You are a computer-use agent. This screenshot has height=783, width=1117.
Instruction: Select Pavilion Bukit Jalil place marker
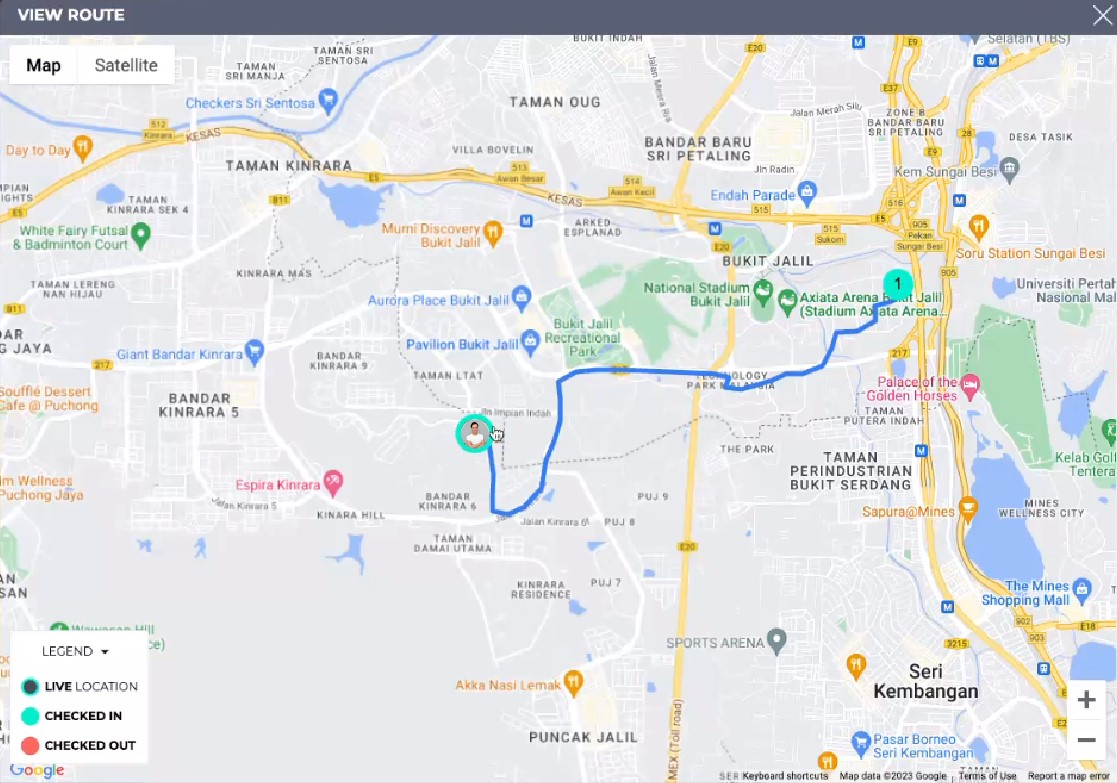531,344
